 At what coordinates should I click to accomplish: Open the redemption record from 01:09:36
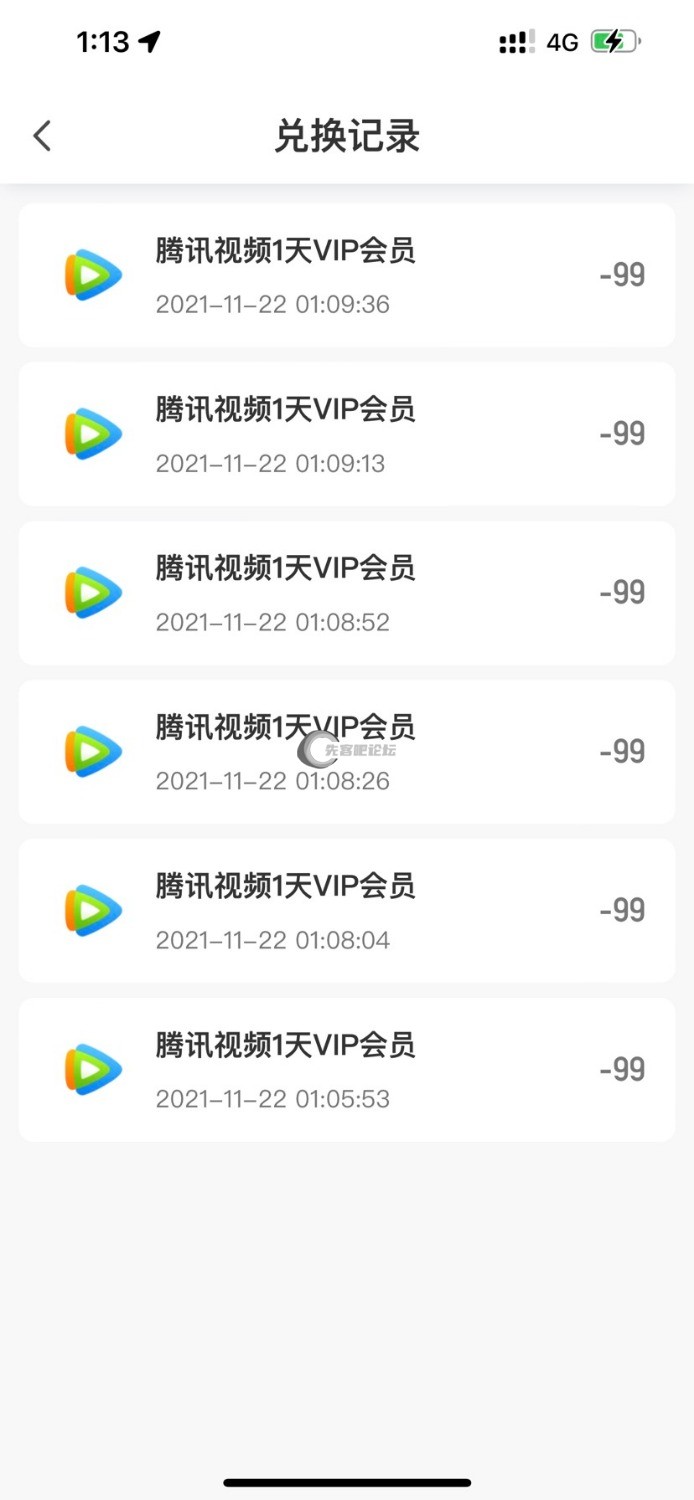point(346,275)
